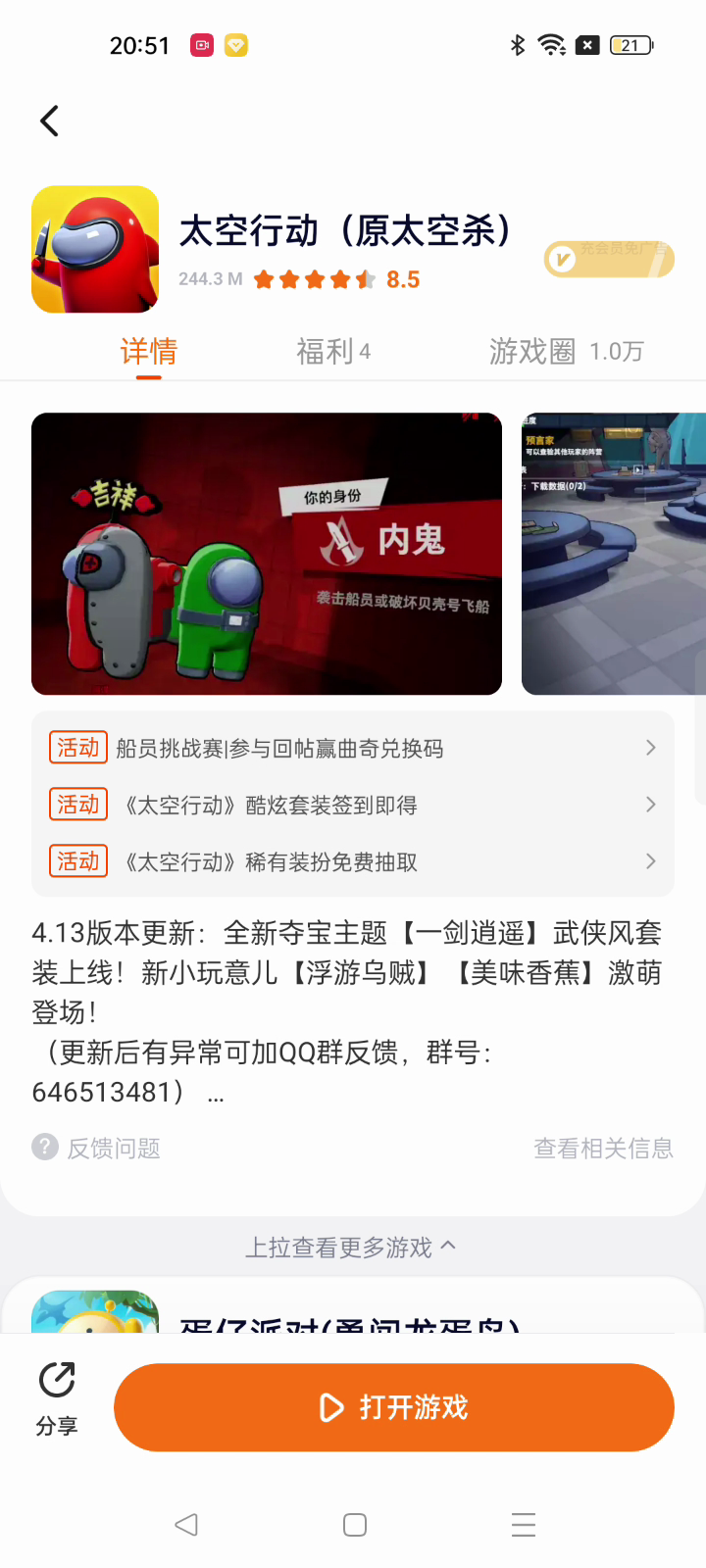Open recent apps from navigation bar
This screenshot has width=706, height=1568.
524,1525
